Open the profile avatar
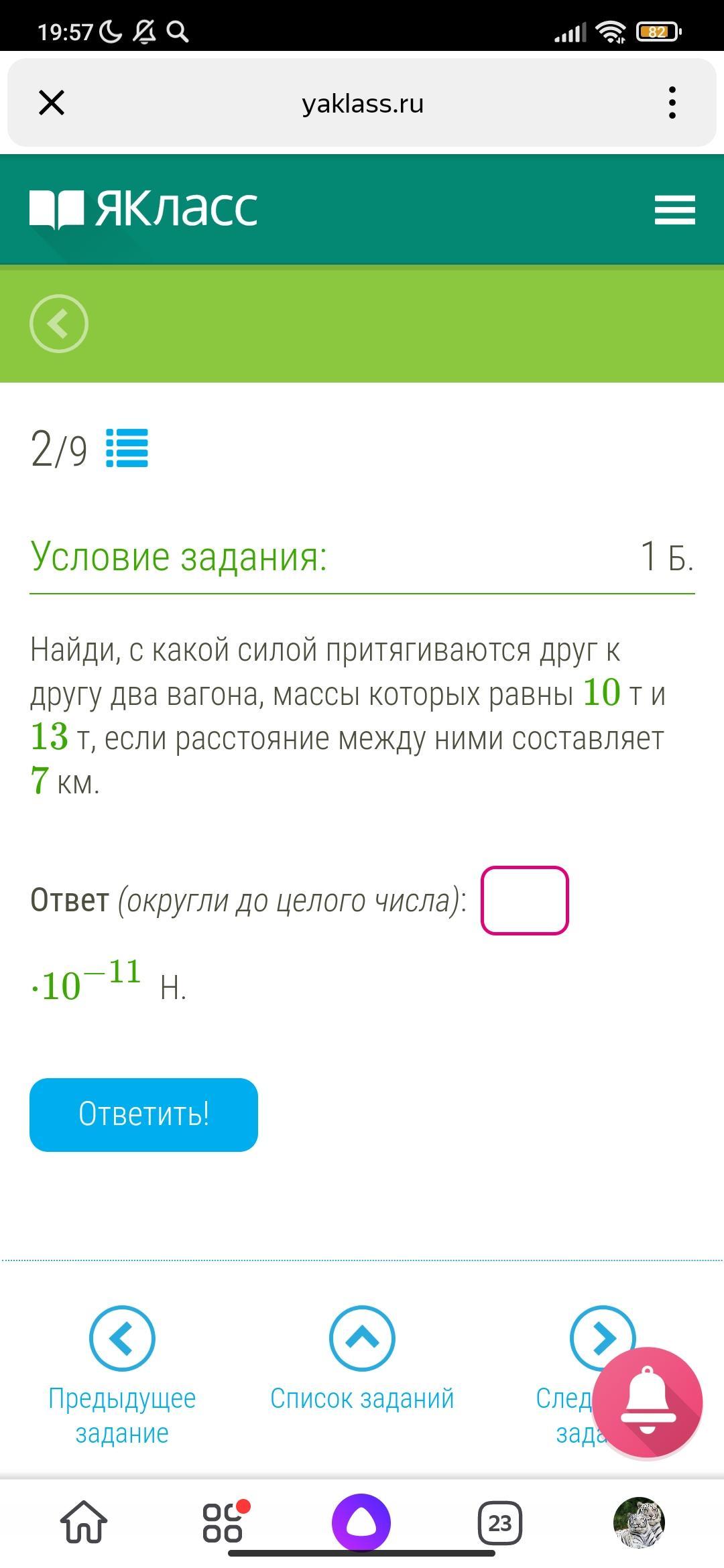Image resolution: width=724 pixels, height=1568 pixels. coord(639,1522)
